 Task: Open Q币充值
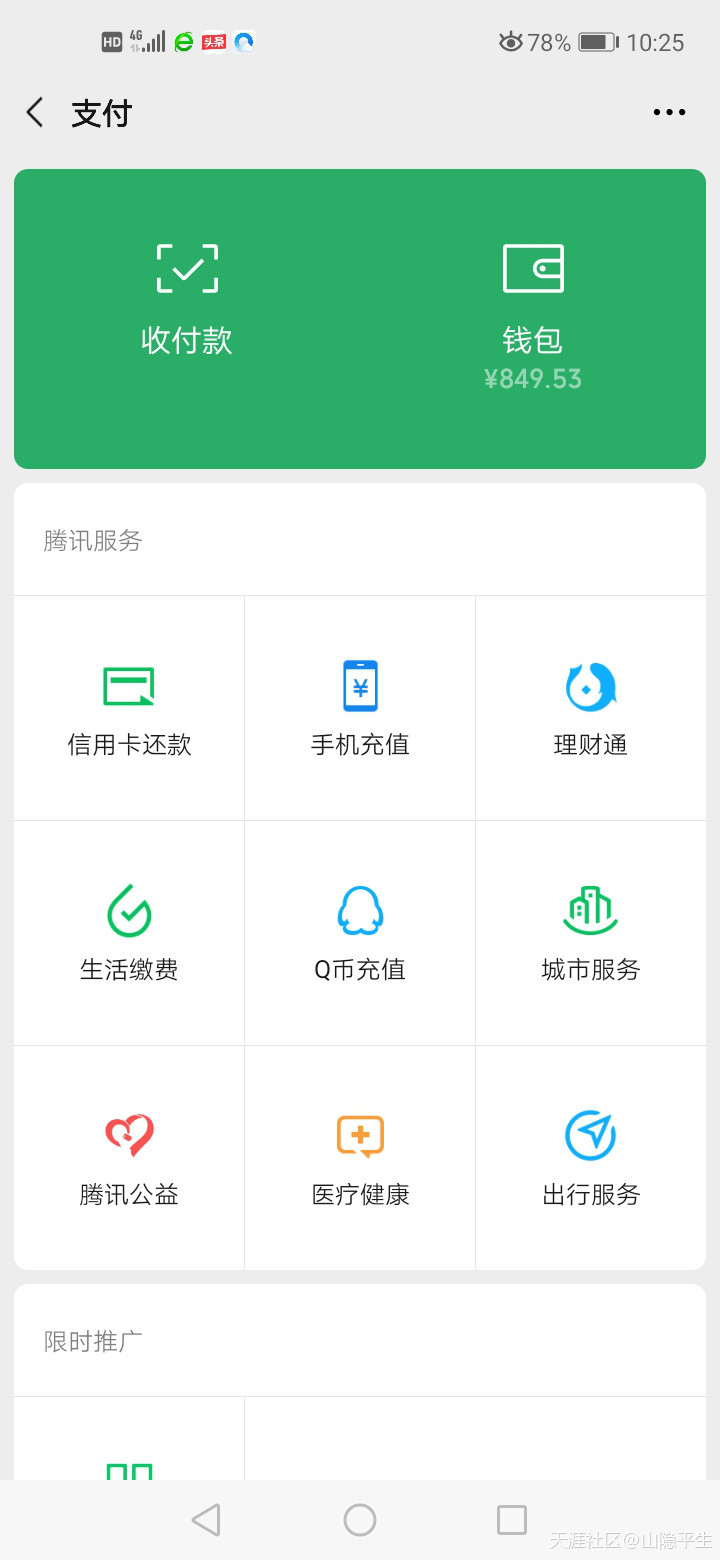coord(360,933)
